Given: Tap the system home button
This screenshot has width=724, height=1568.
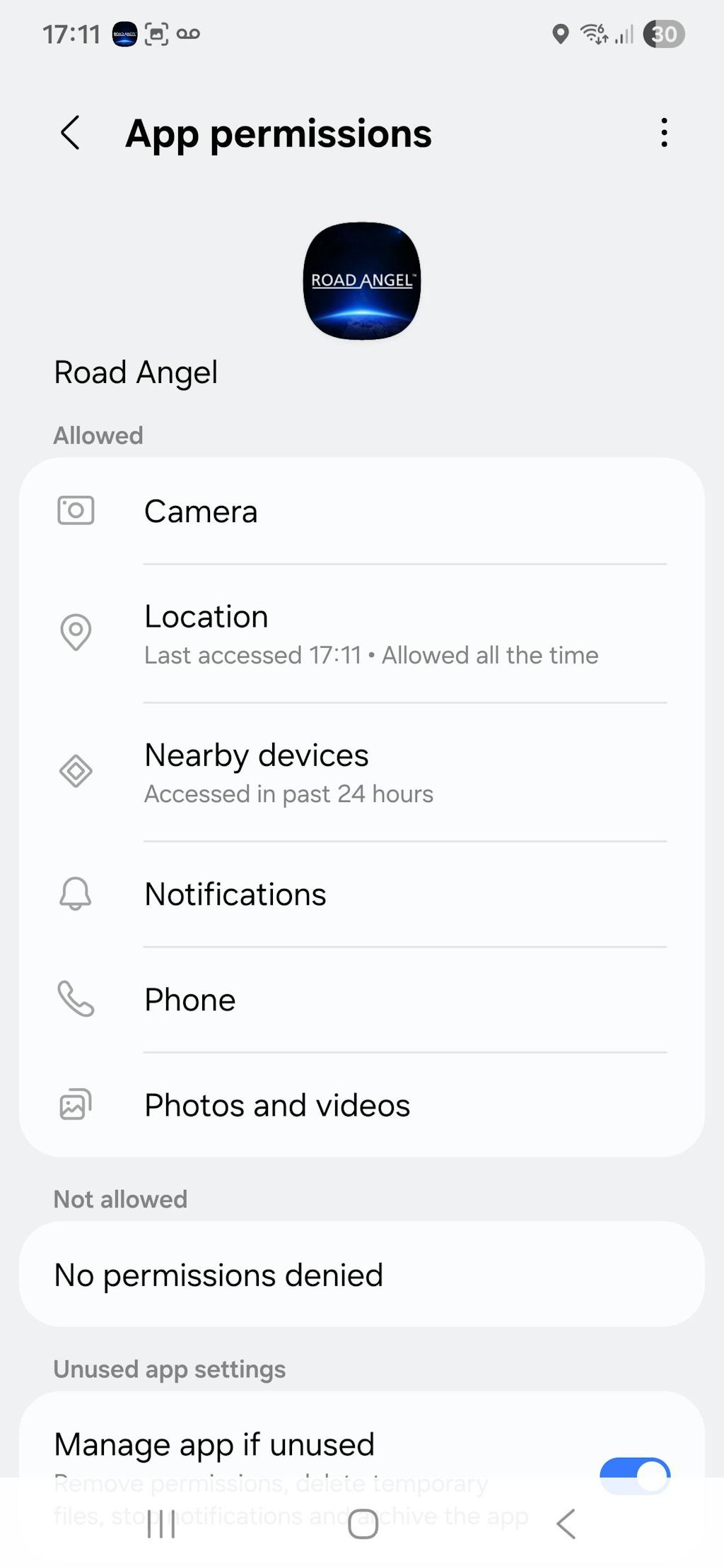Looking at the screenshot, I should pyautogui.click(x=363, y=1523).
